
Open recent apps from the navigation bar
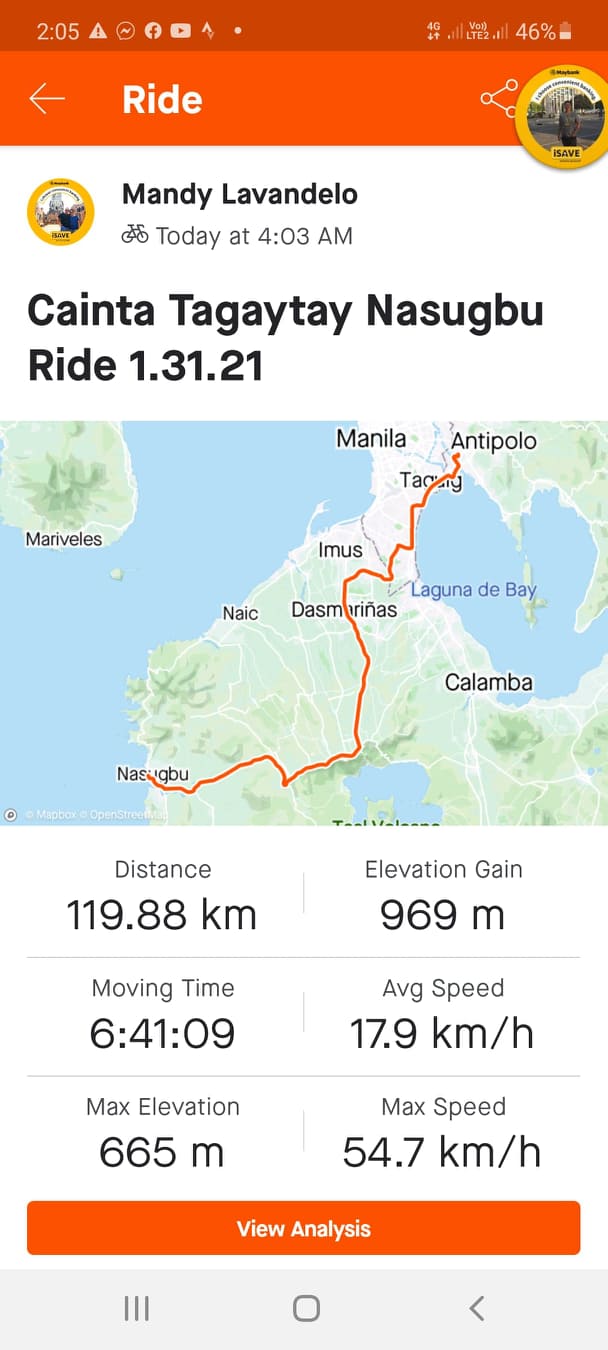[136, 1308]
